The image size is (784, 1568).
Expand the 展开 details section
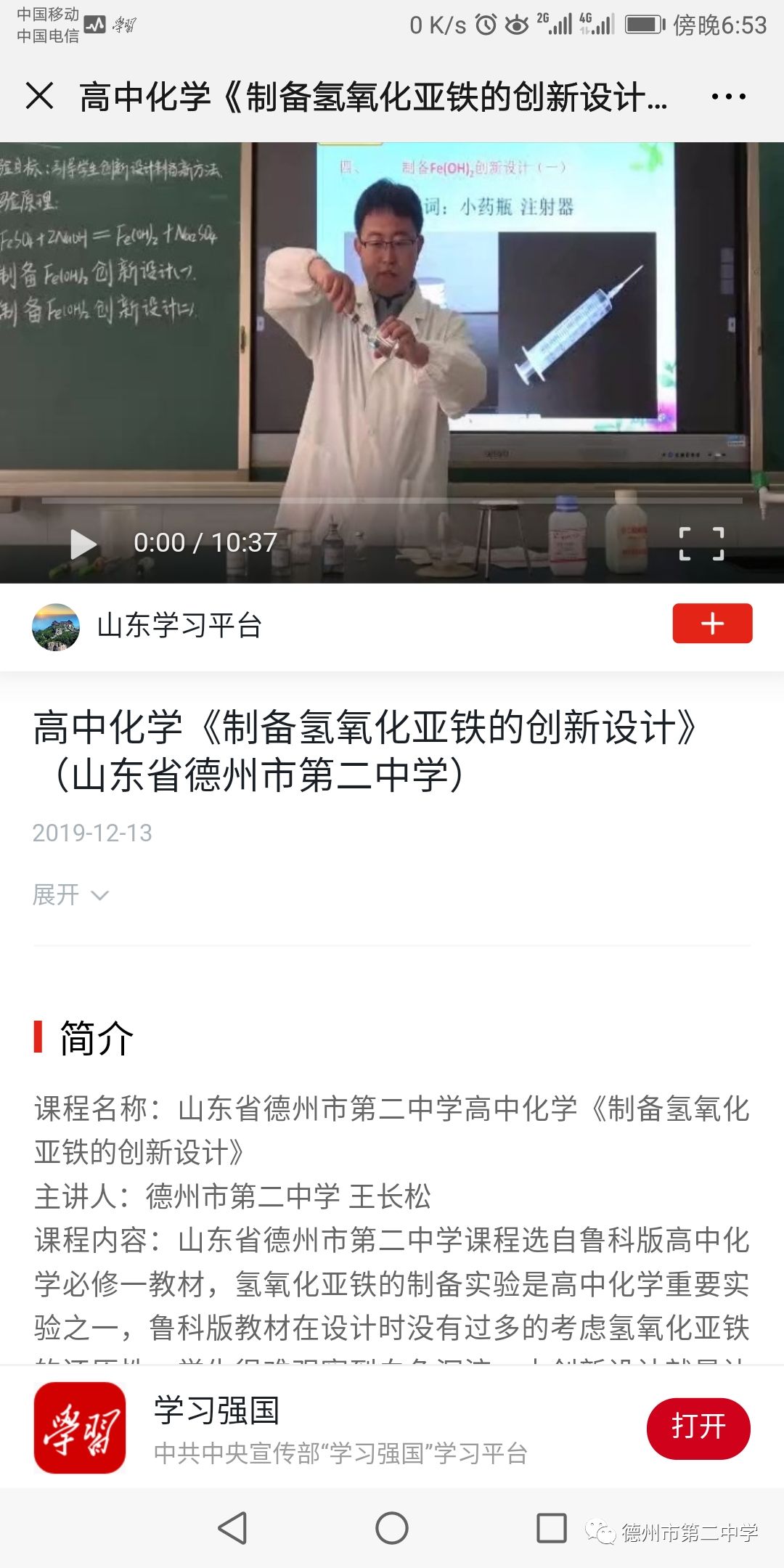coord(70,895)
